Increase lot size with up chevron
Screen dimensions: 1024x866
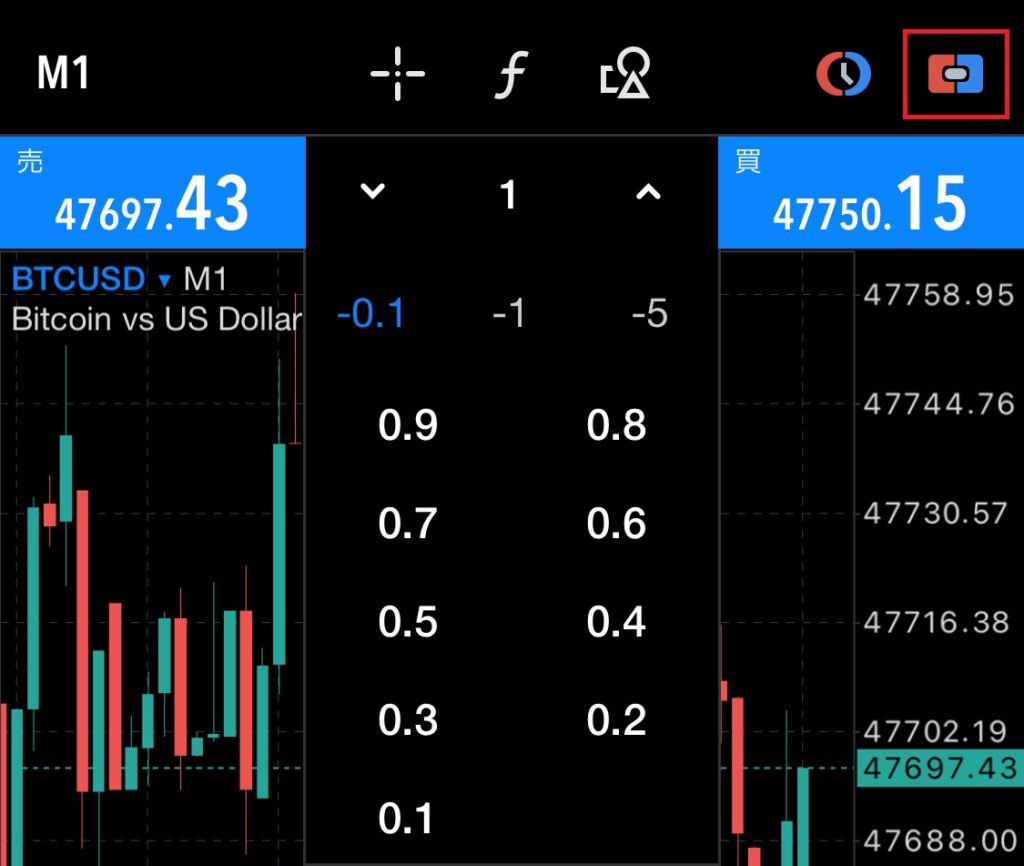(x=648, y=191)
